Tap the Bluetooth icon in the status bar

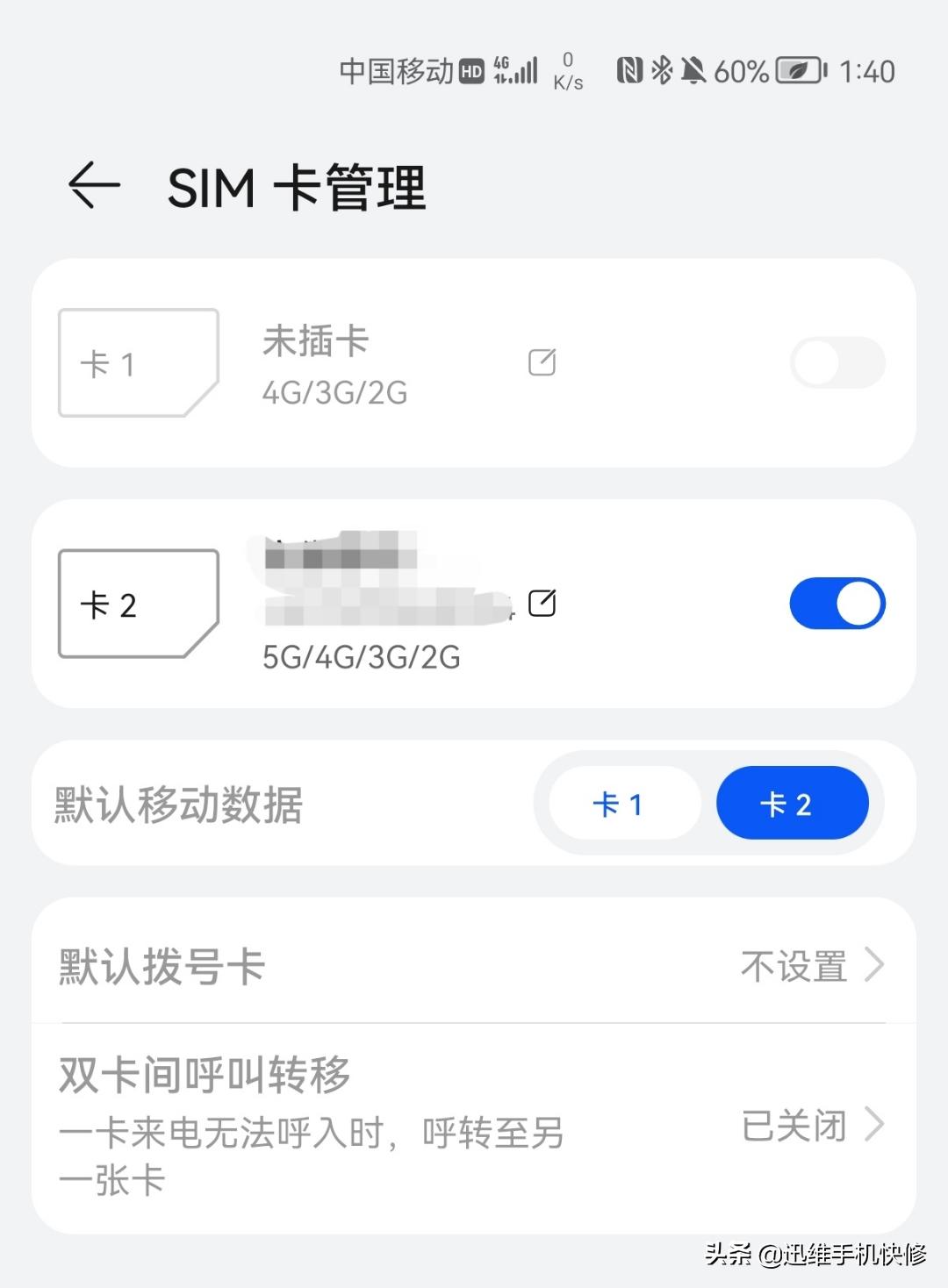point(663,70)
